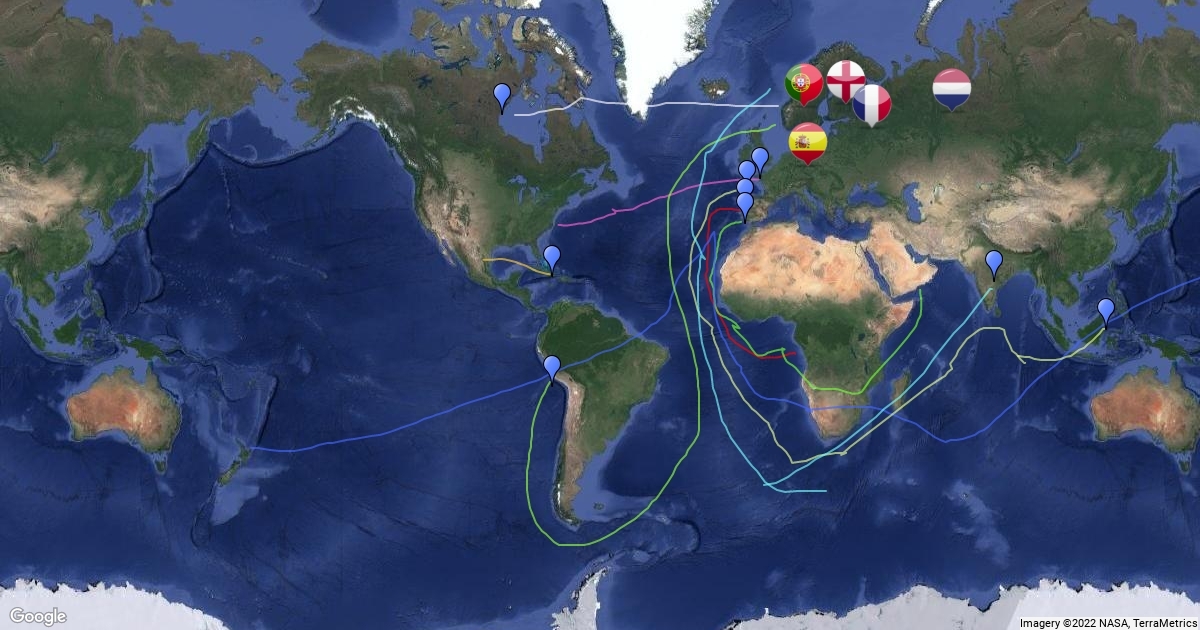The width and height of the screenshot is (1200, 630).
Task: Select the Spain flag marker
Action: [x=808, y=142]
